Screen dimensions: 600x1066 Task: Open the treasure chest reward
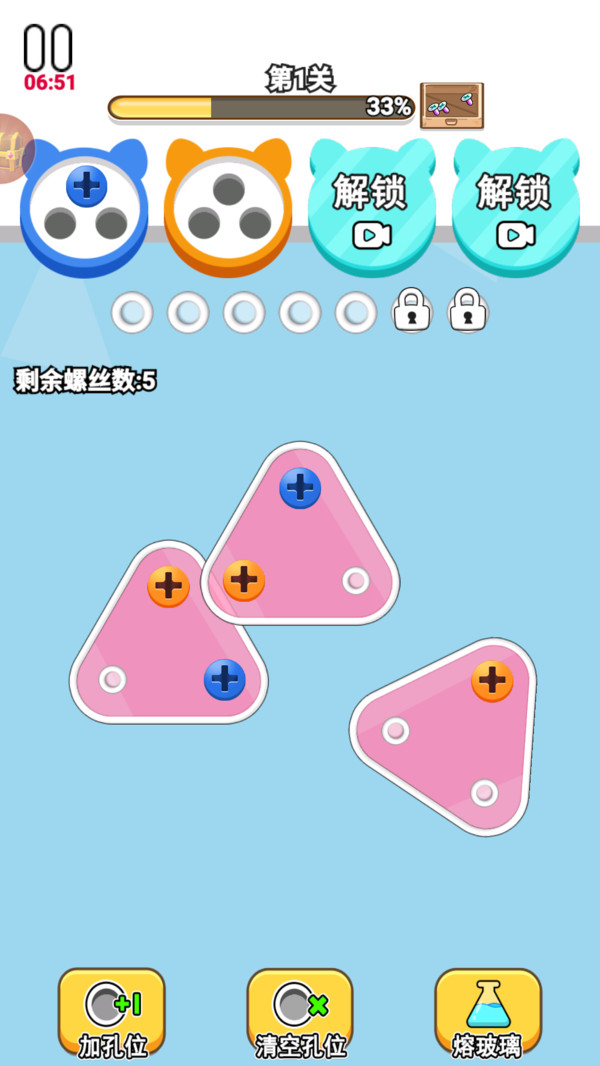[x=12, y=150]
